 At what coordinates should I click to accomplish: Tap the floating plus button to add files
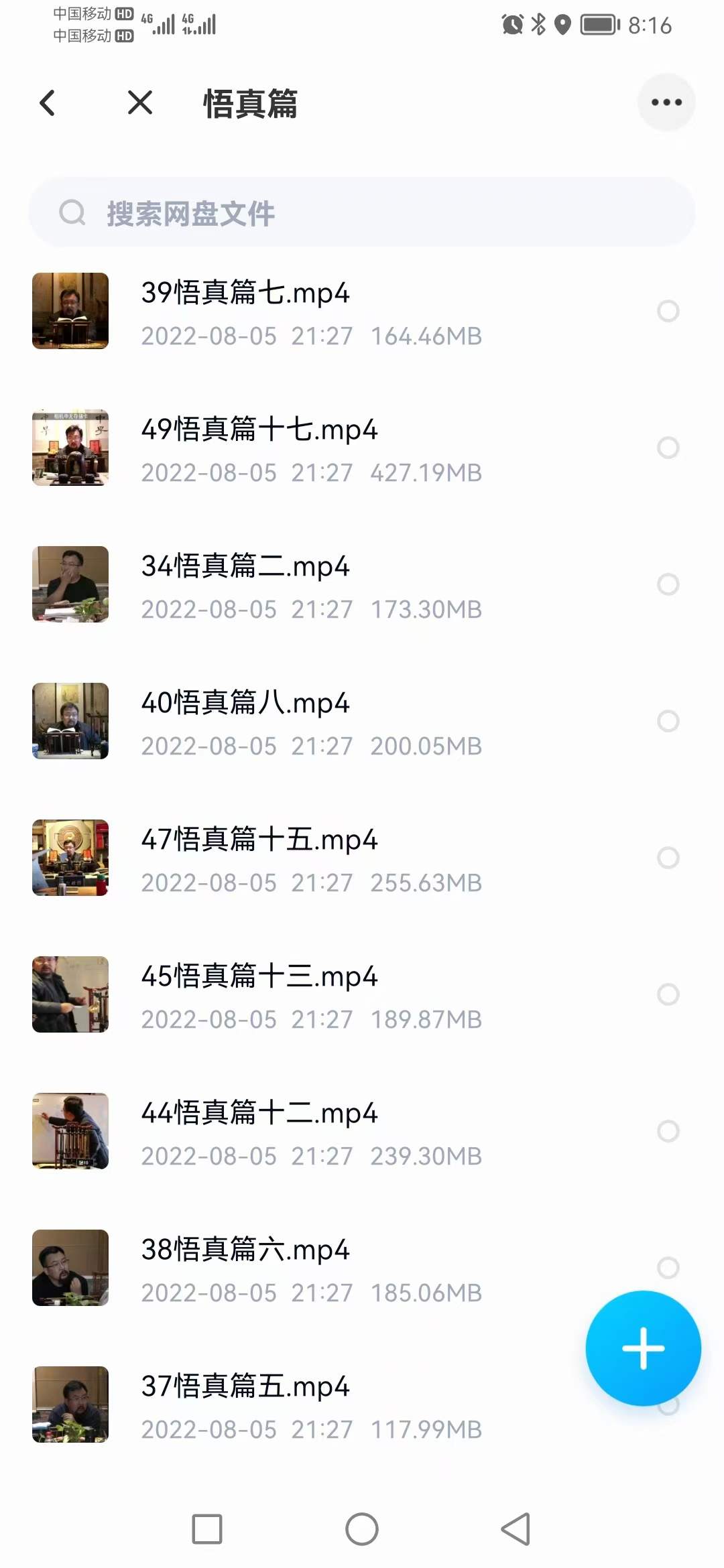[x=642, y=1348]
